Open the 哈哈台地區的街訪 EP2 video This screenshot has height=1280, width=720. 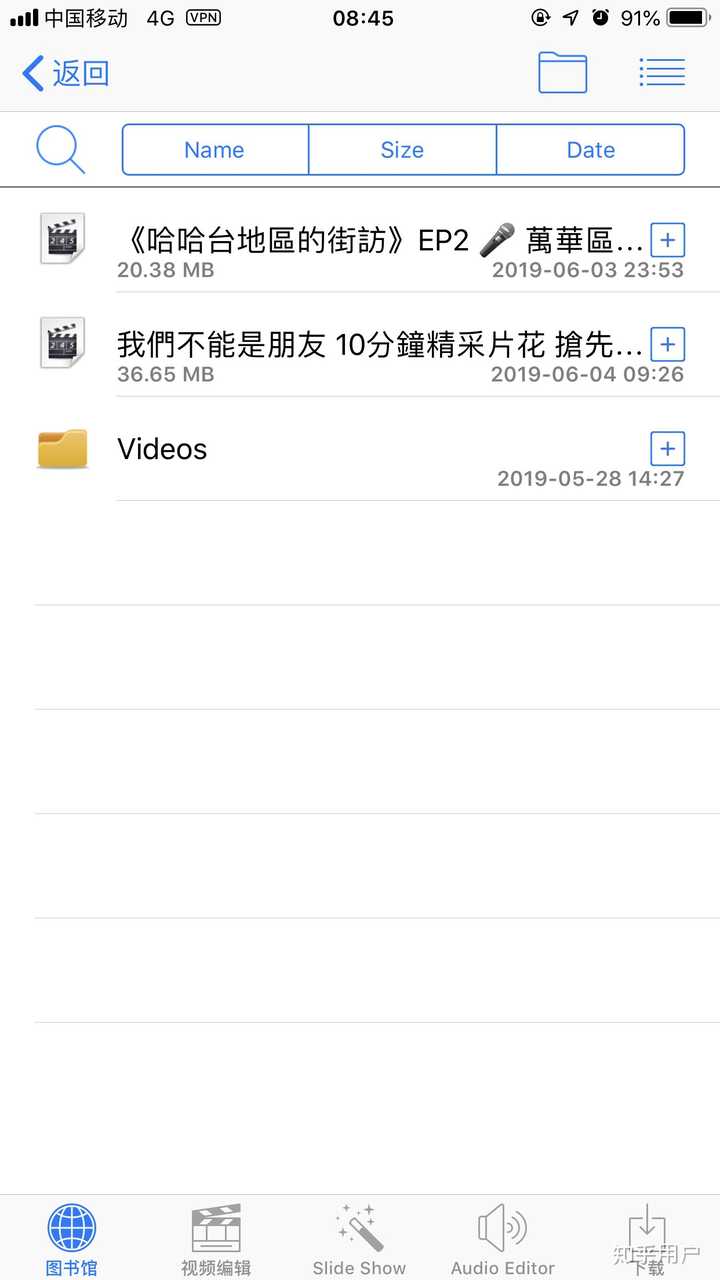tap(380, 240)
